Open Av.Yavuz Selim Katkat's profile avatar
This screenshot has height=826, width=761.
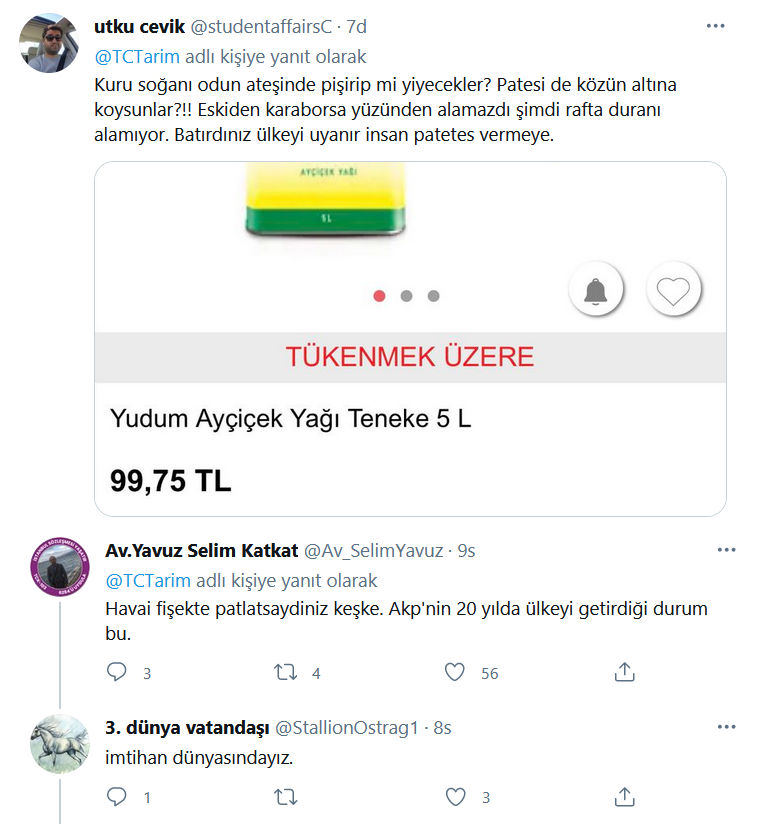tap(61, 568)
